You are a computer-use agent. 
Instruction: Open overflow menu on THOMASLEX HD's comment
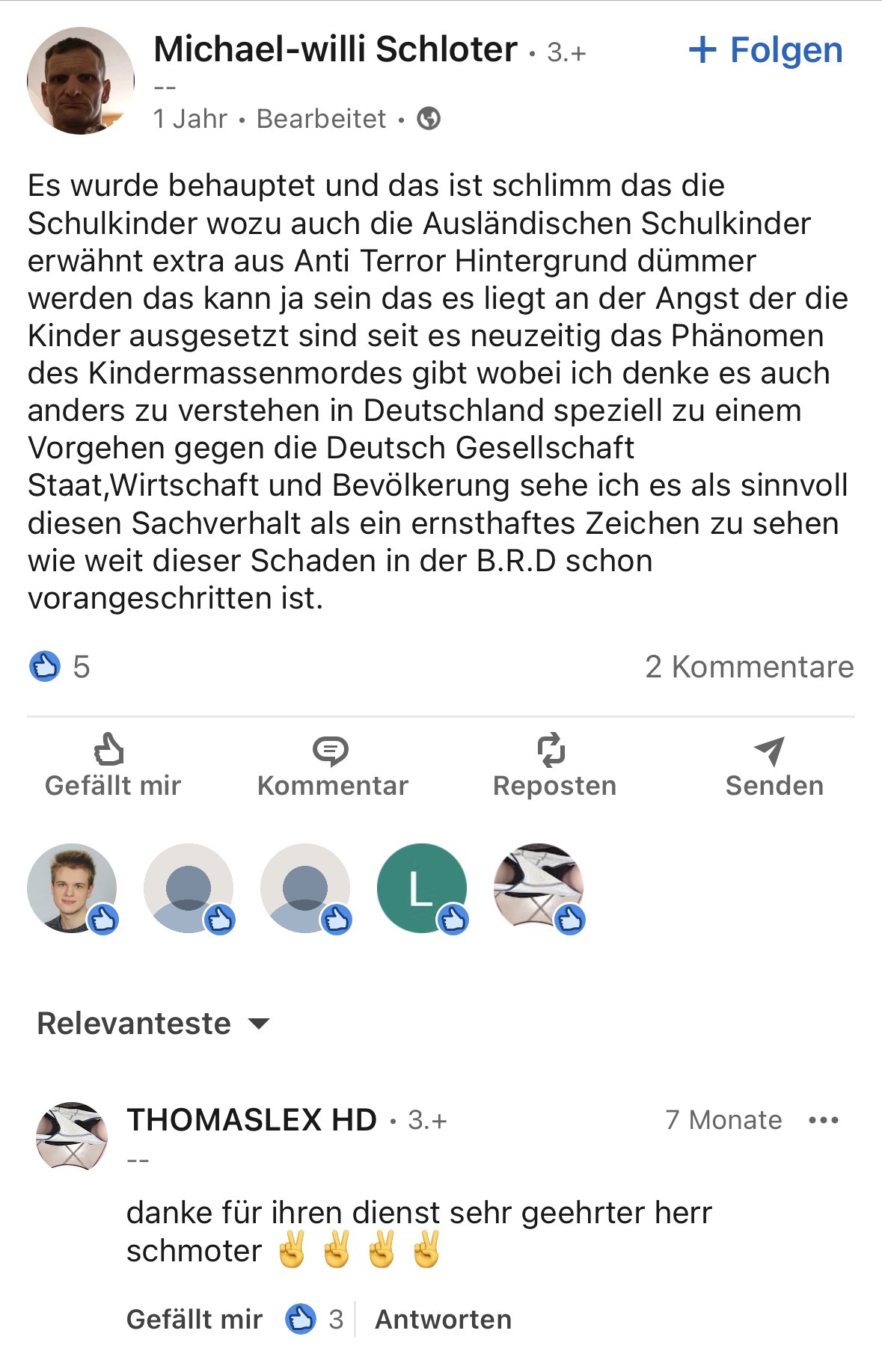824,1120
